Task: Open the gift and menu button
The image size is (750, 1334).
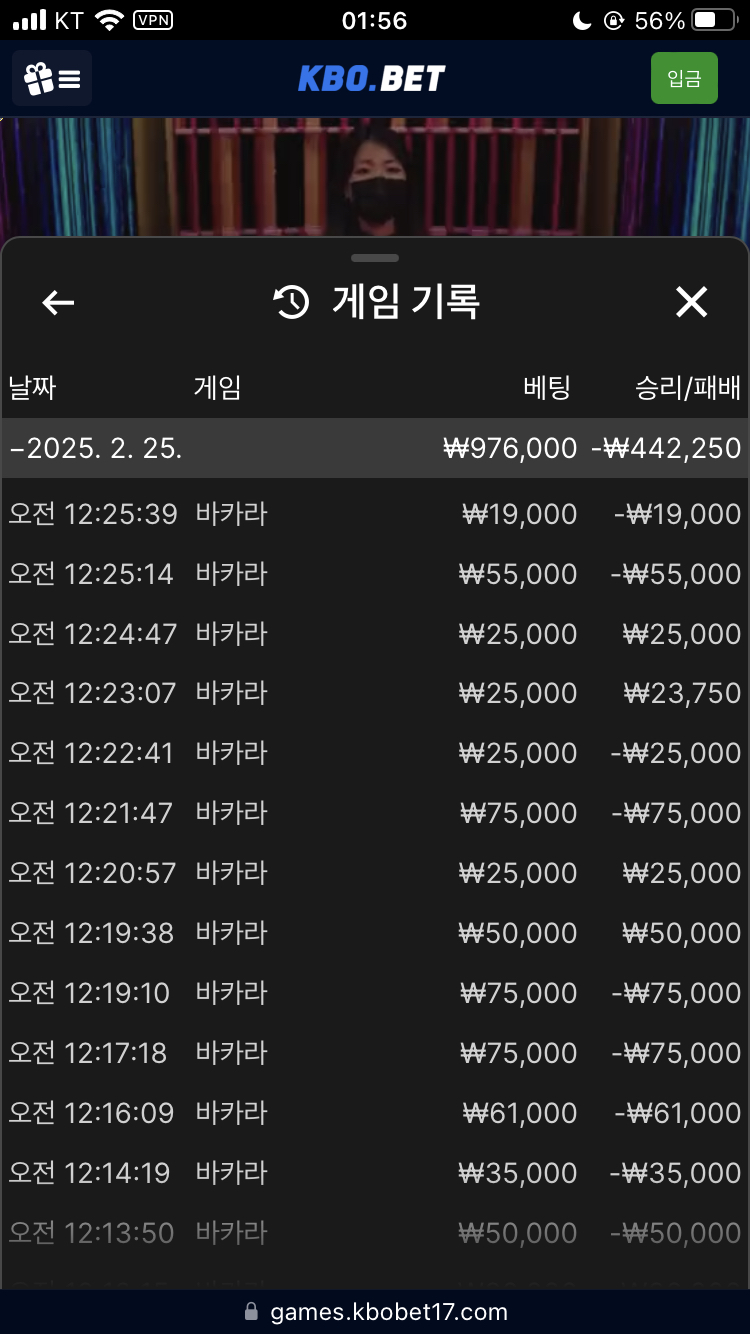Action: (52, 78)
